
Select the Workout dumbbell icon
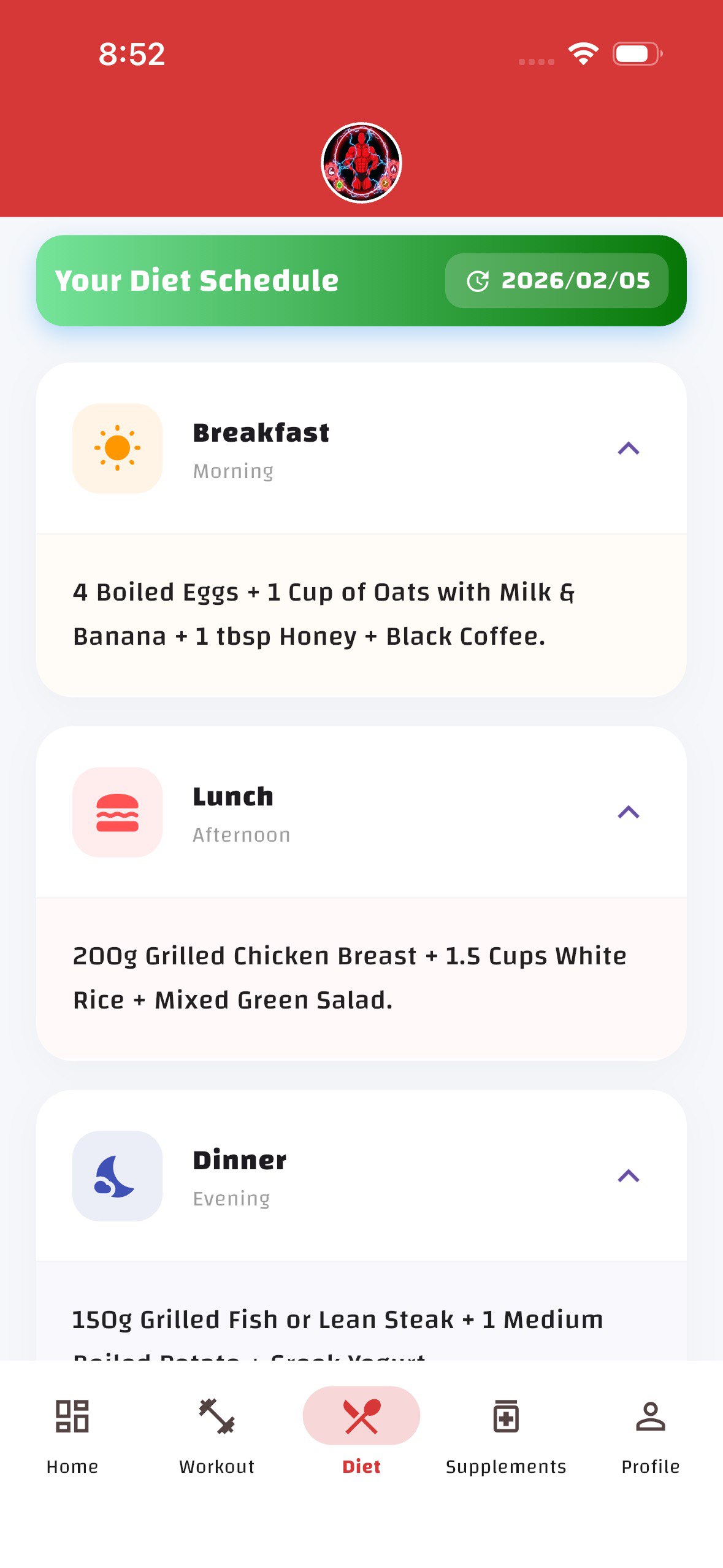tap(216, 1417)
